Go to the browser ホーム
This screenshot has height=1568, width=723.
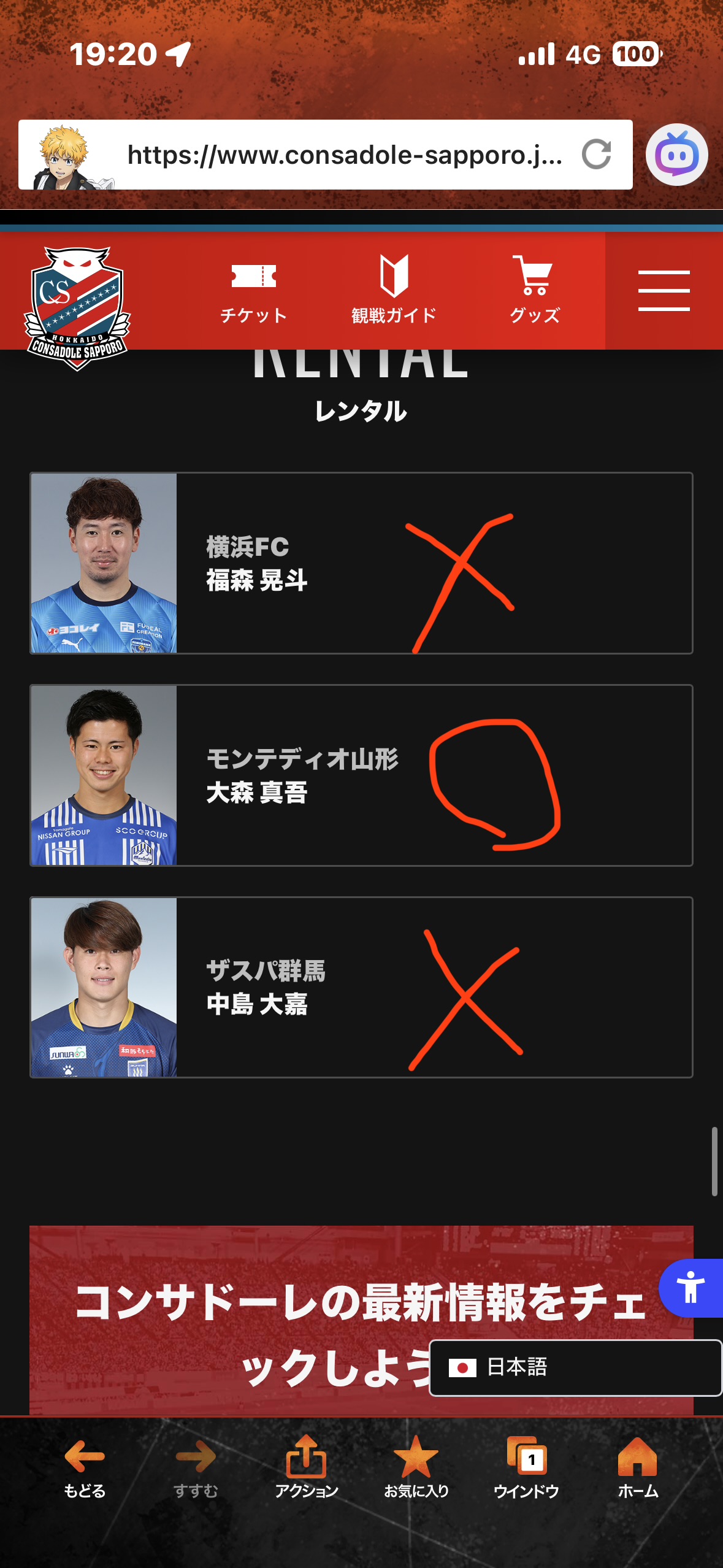click(x=638, y=1467)
